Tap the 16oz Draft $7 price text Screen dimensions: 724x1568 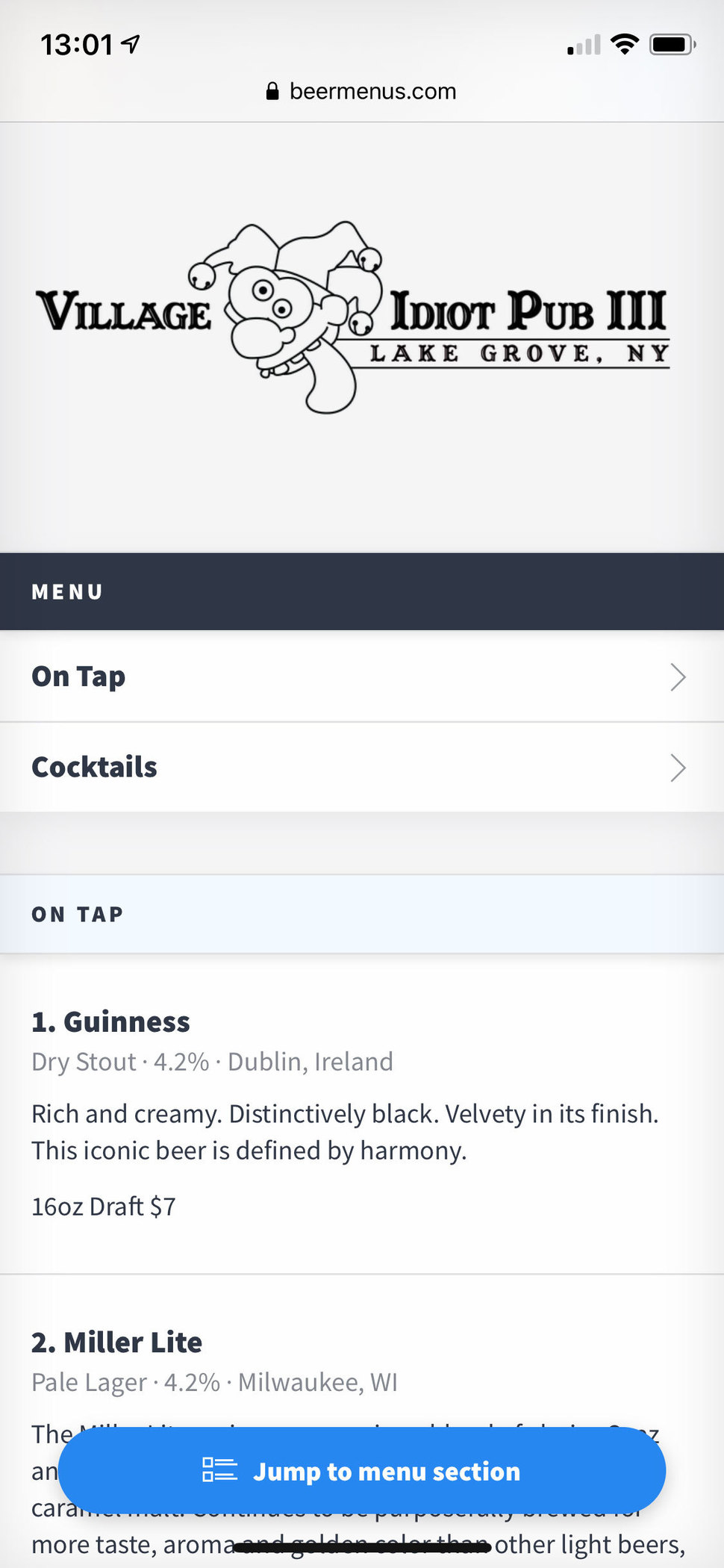point(103,1206)
